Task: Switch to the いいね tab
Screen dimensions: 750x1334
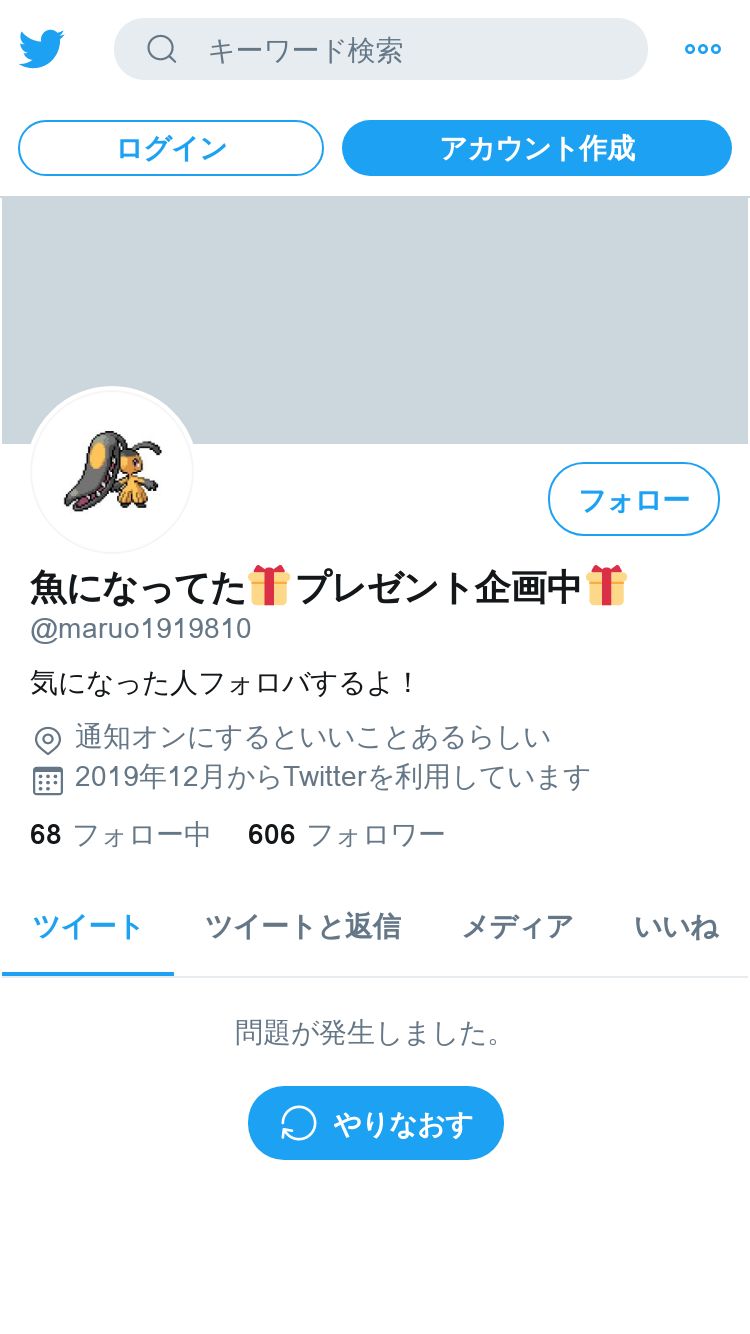Action: [676, 927]
